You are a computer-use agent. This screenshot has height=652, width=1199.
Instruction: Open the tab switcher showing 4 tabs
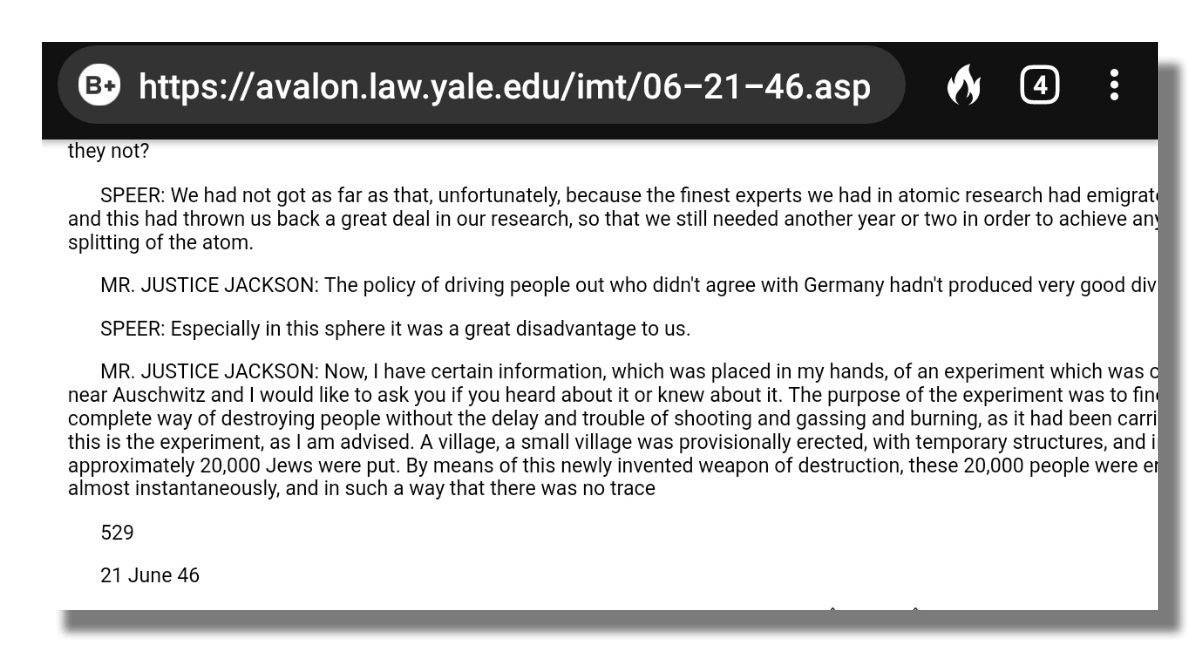pyautogui.click(x=1040, y=86)
